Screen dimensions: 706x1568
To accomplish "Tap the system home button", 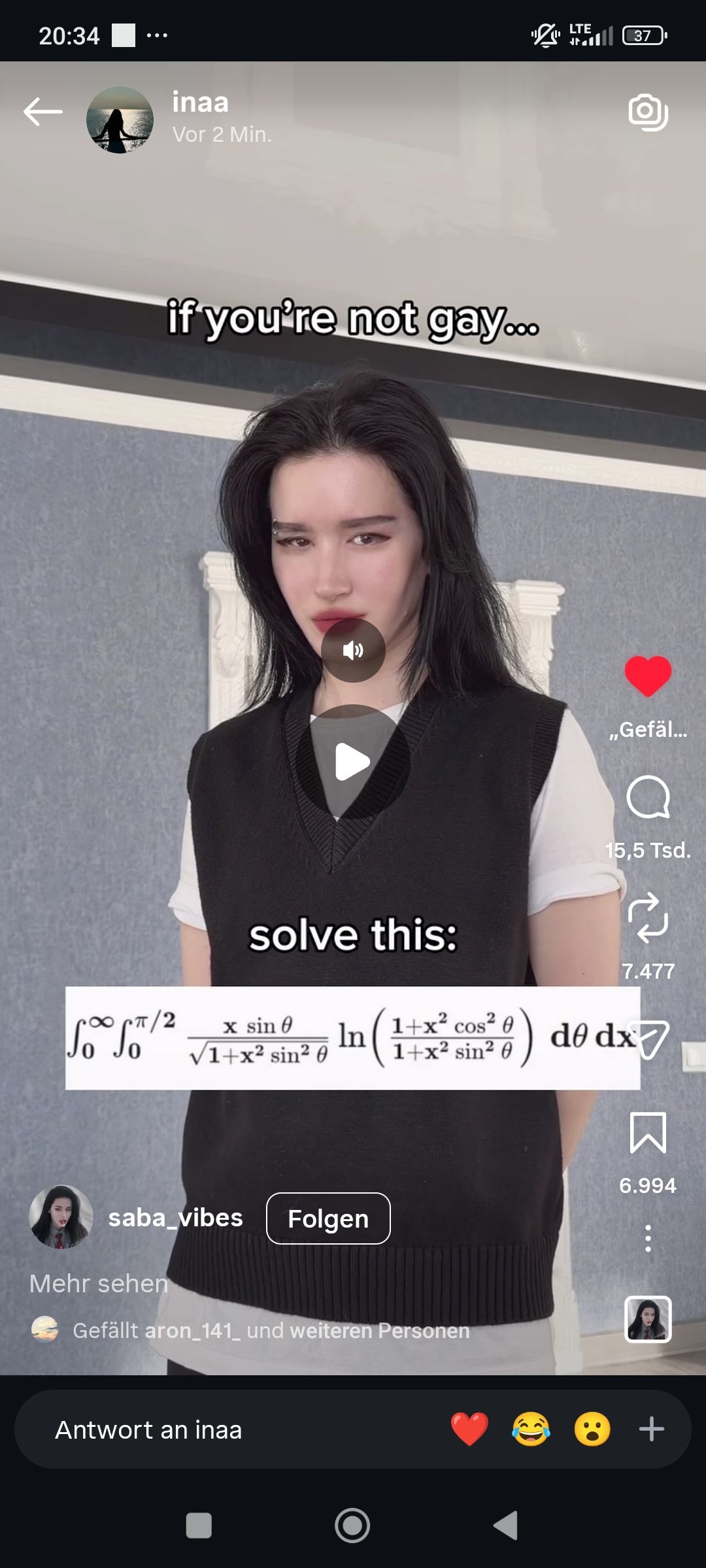I will point(352,1526).
